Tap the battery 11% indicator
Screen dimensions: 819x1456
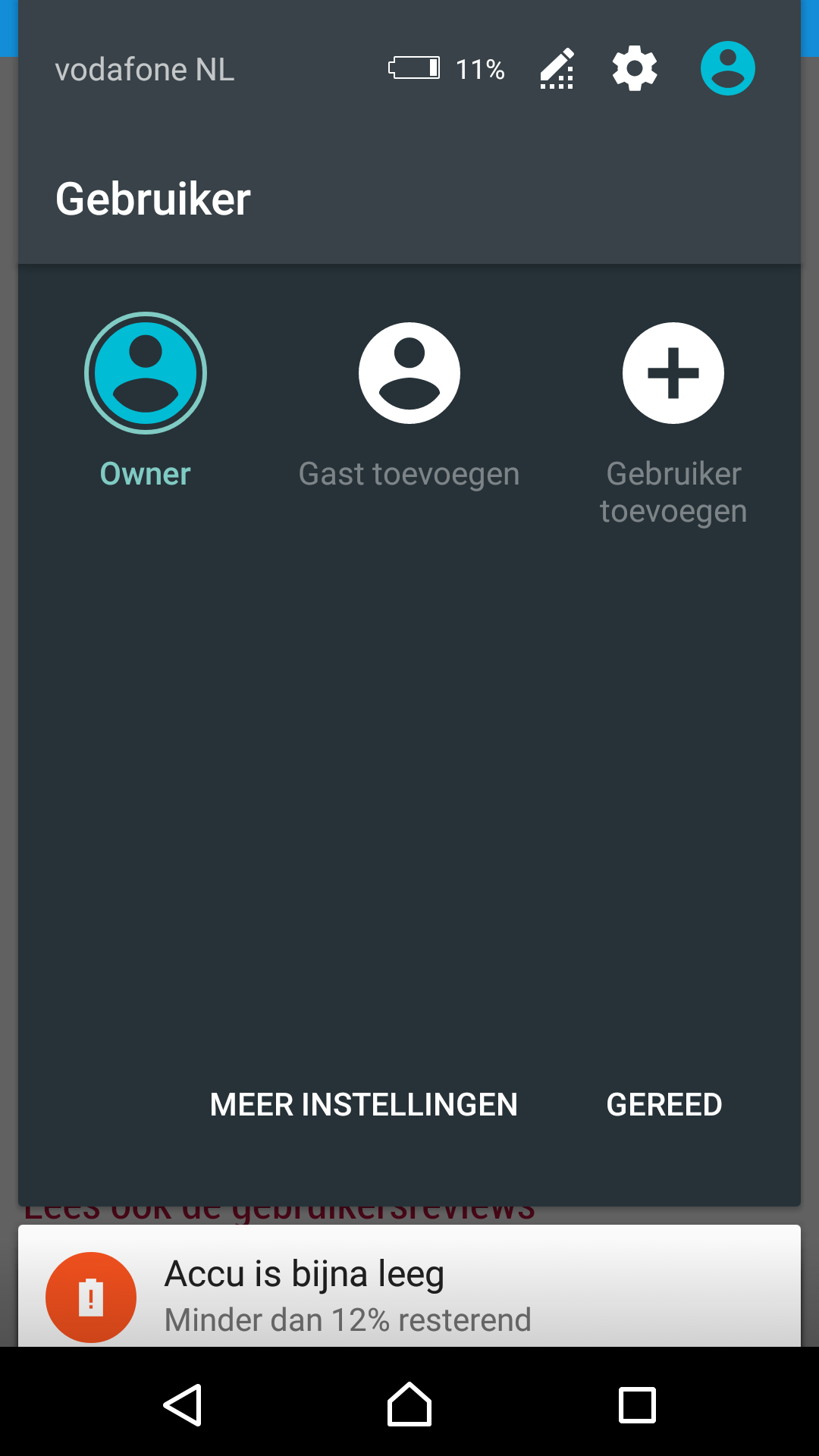(x=447, y=69)
